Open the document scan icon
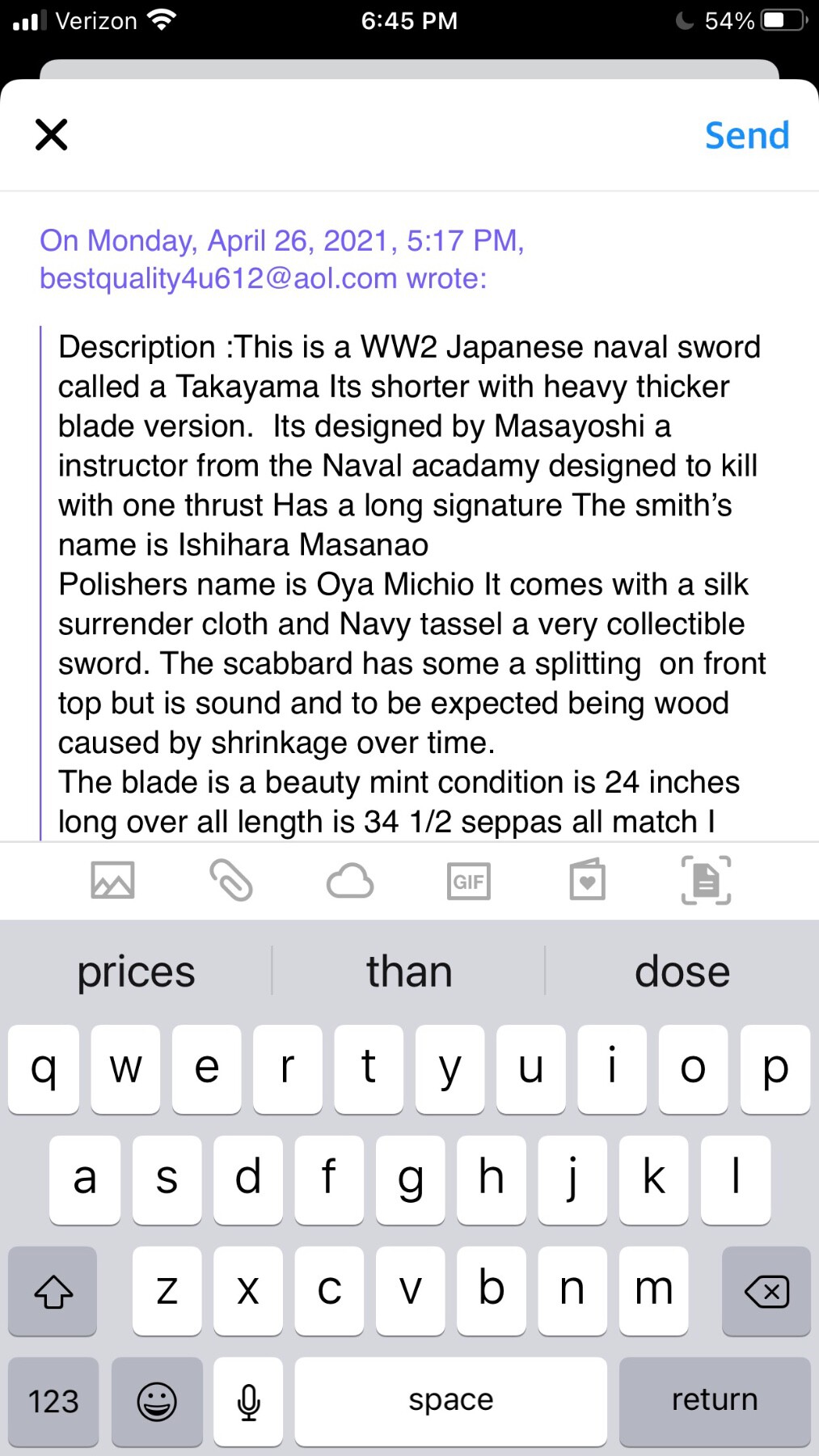The image size is (819, 1456). click(706, 880)
